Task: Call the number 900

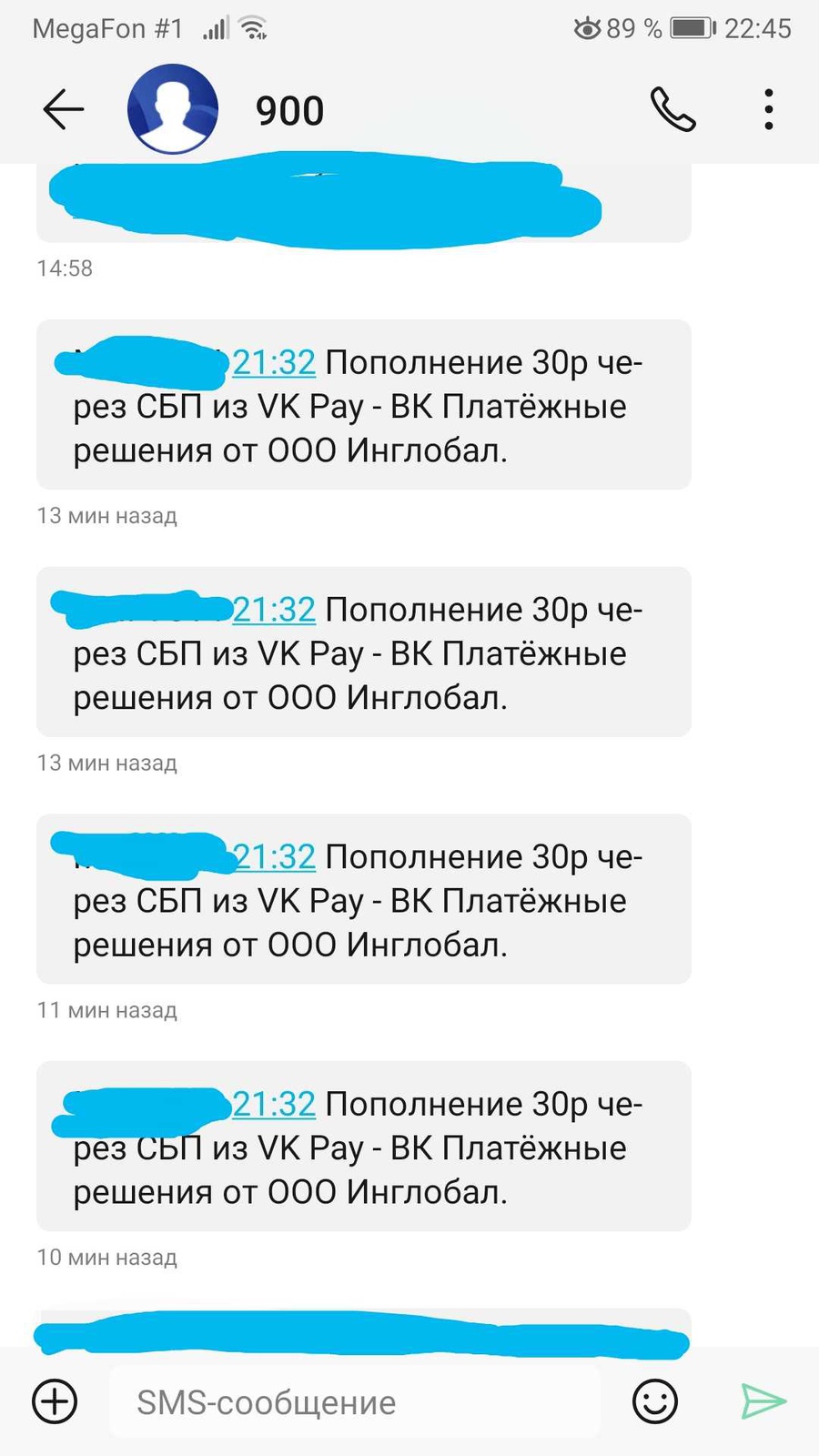Action: point(672,110)
